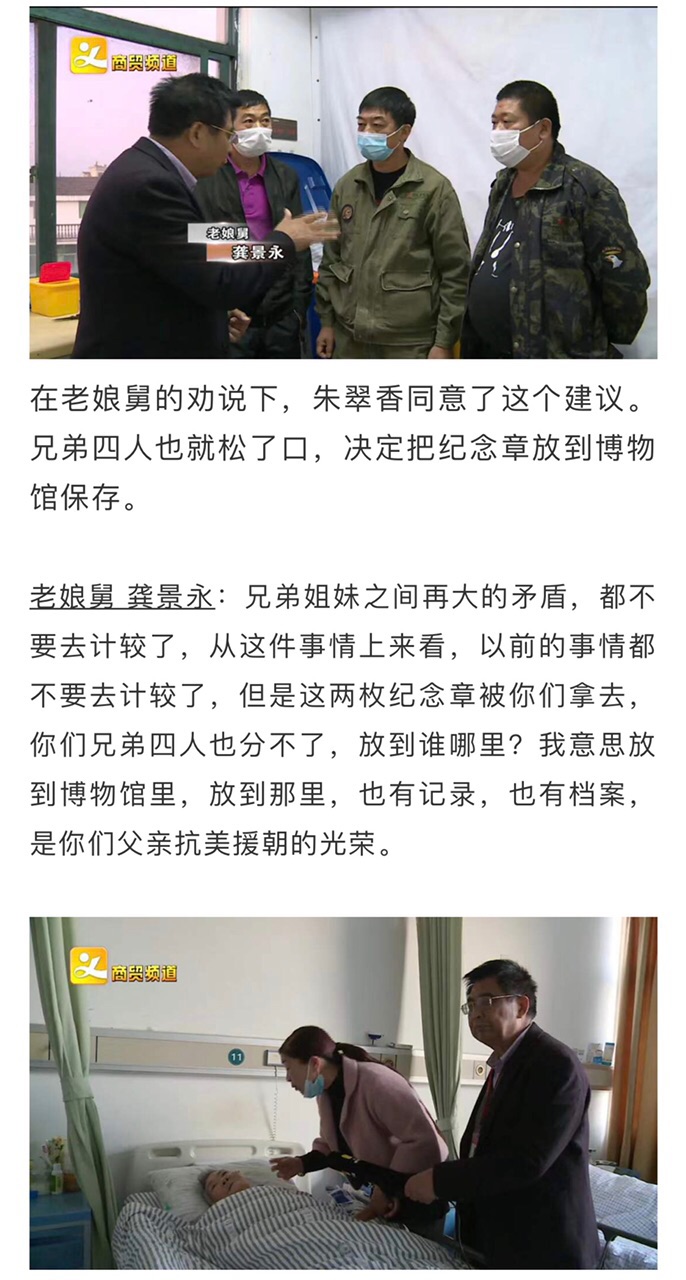Open the photo of four men talking
The image size is (686, 1280).
(x=343, y=184)
